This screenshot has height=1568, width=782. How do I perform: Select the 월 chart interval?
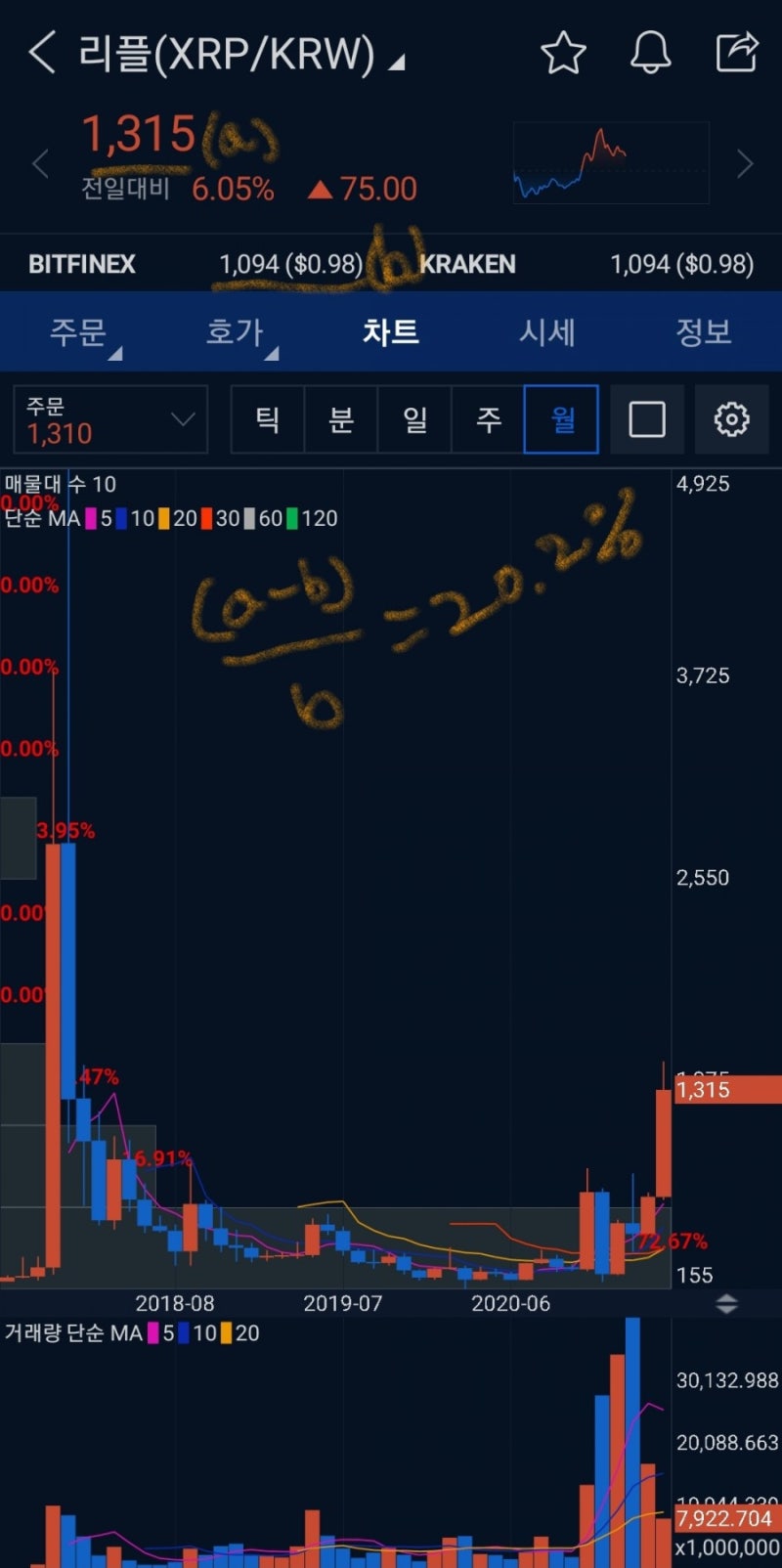(561, 419)
